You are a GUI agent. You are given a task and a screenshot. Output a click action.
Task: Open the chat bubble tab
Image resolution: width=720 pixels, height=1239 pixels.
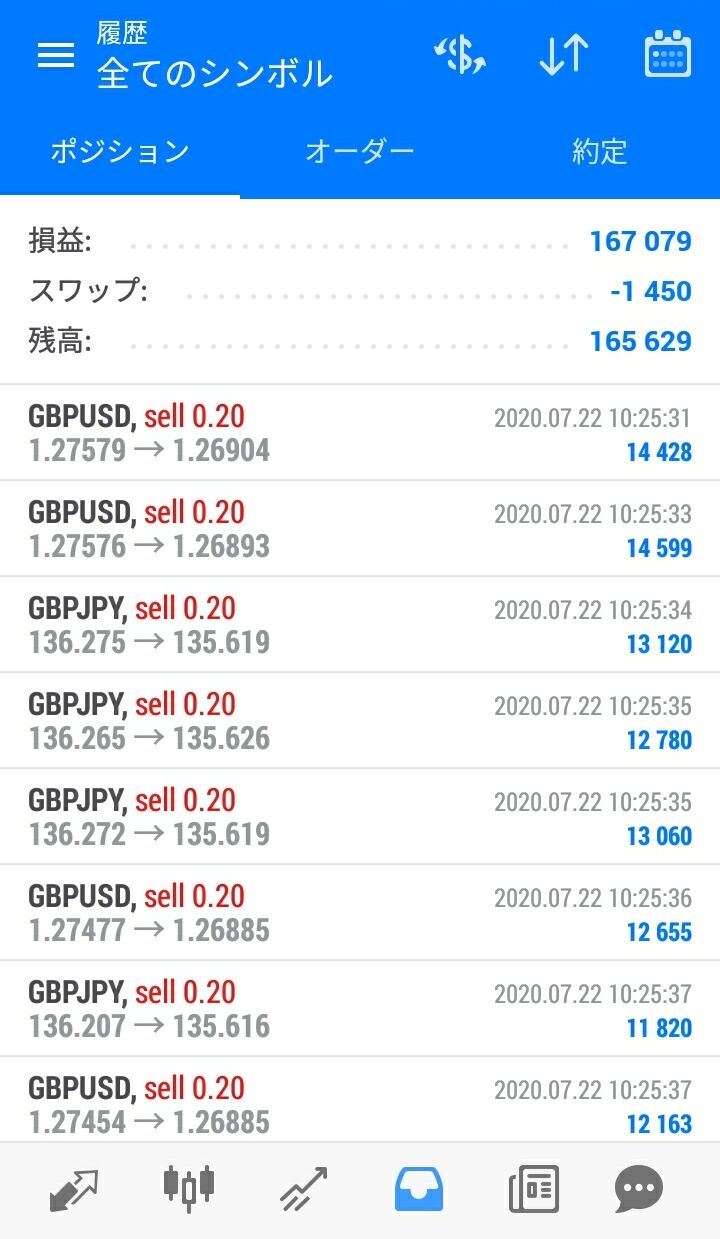(640, 1190)
